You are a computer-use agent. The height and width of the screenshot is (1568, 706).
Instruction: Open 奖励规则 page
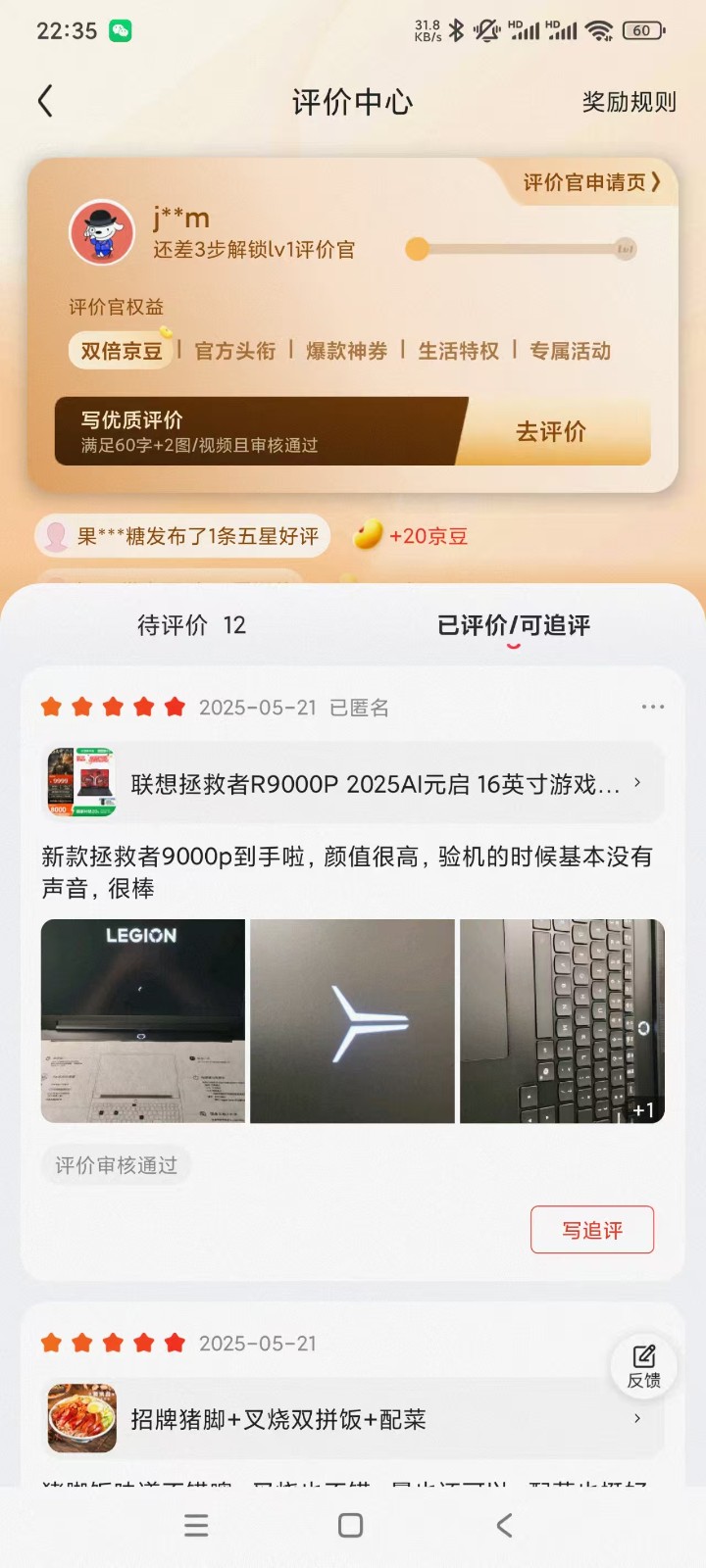pos(629,102)
